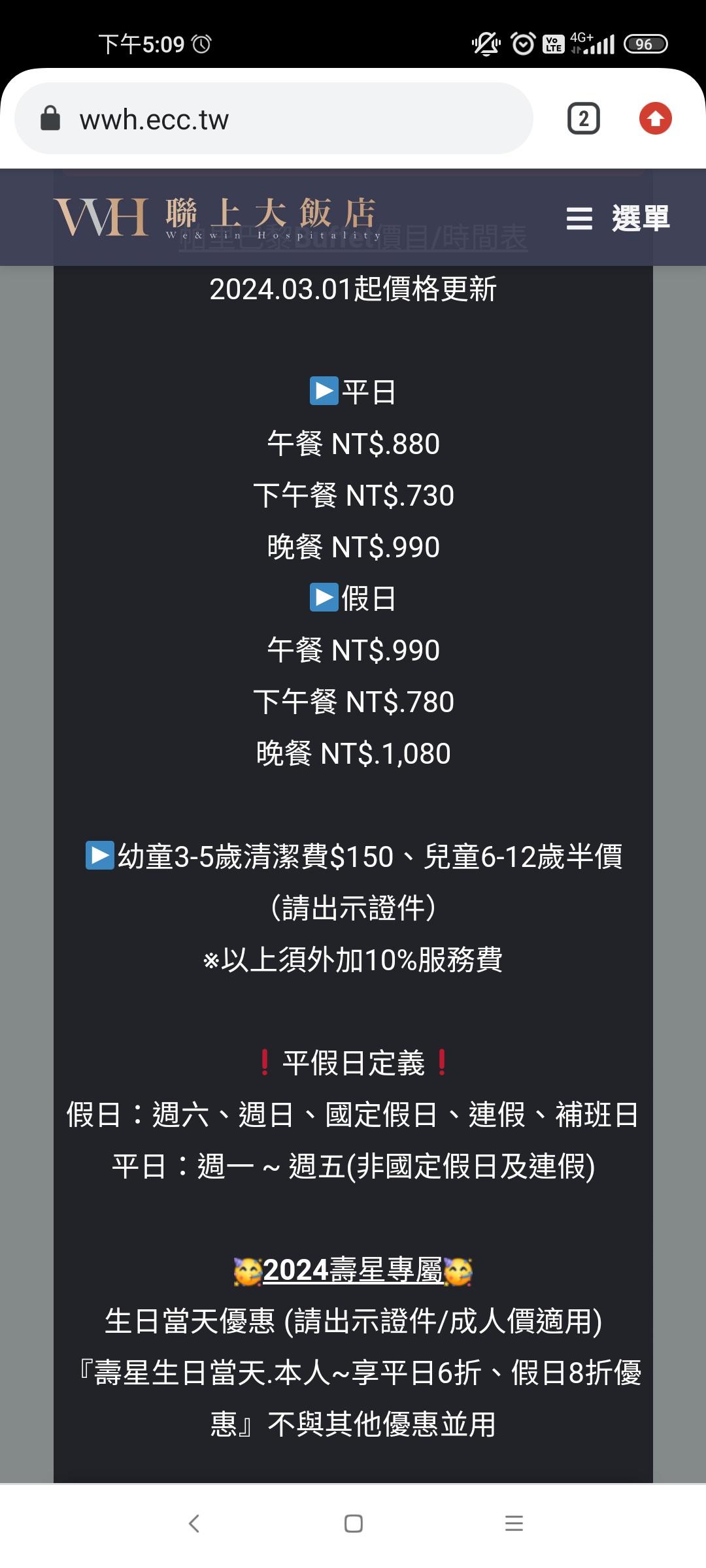
Task: Open the 2024壽星專屬 link
Action: pyautogui.click(x=353, y=1271)
